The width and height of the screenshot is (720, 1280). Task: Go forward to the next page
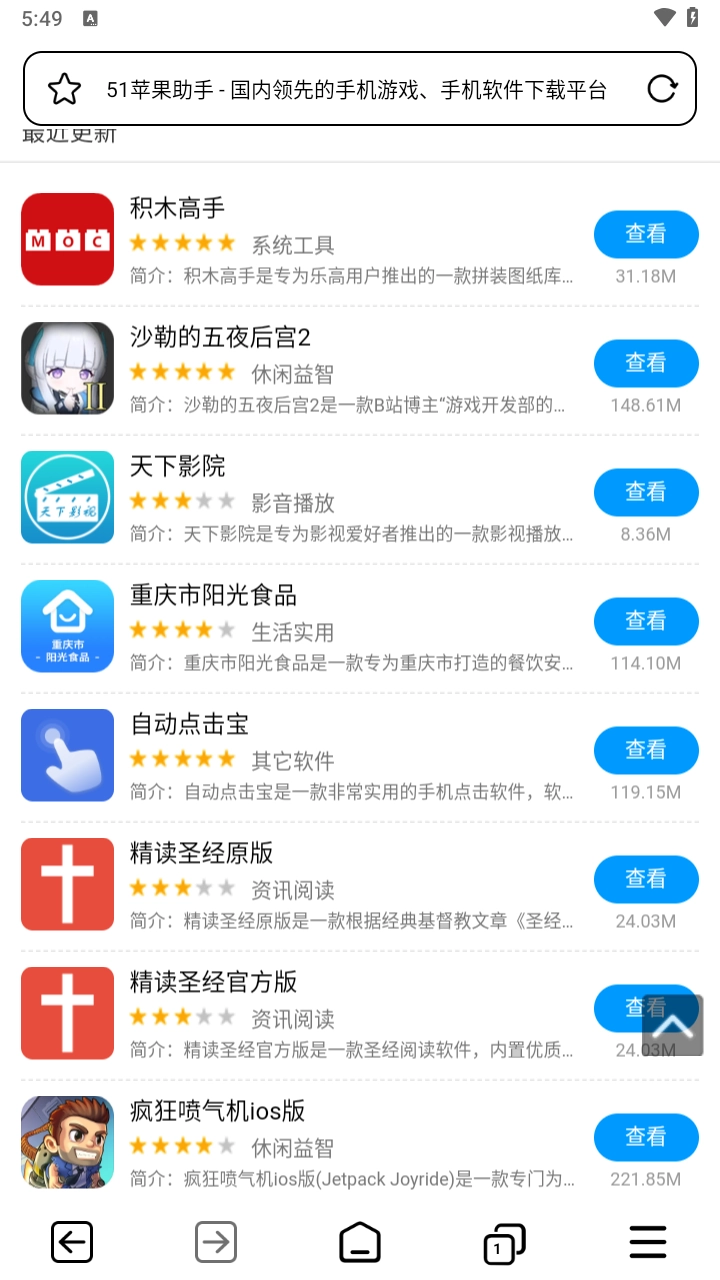(216, 1242)
